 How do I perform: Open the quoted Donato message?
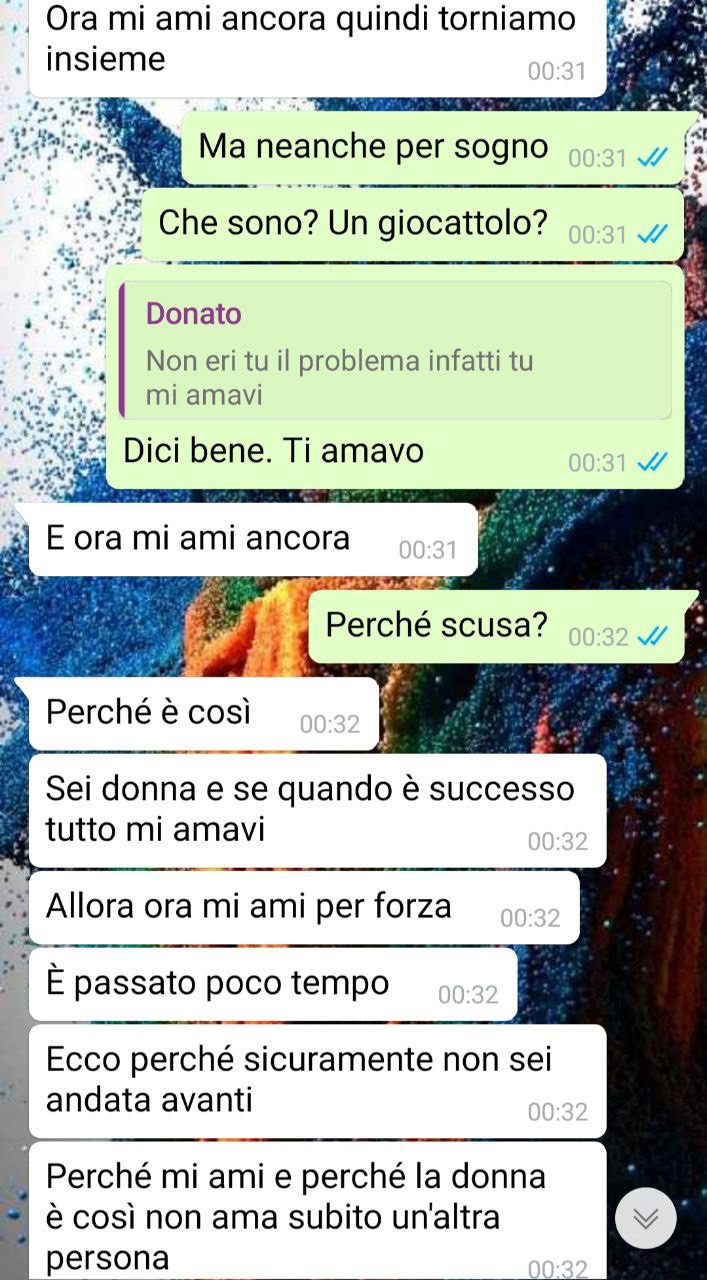[395, 349]
